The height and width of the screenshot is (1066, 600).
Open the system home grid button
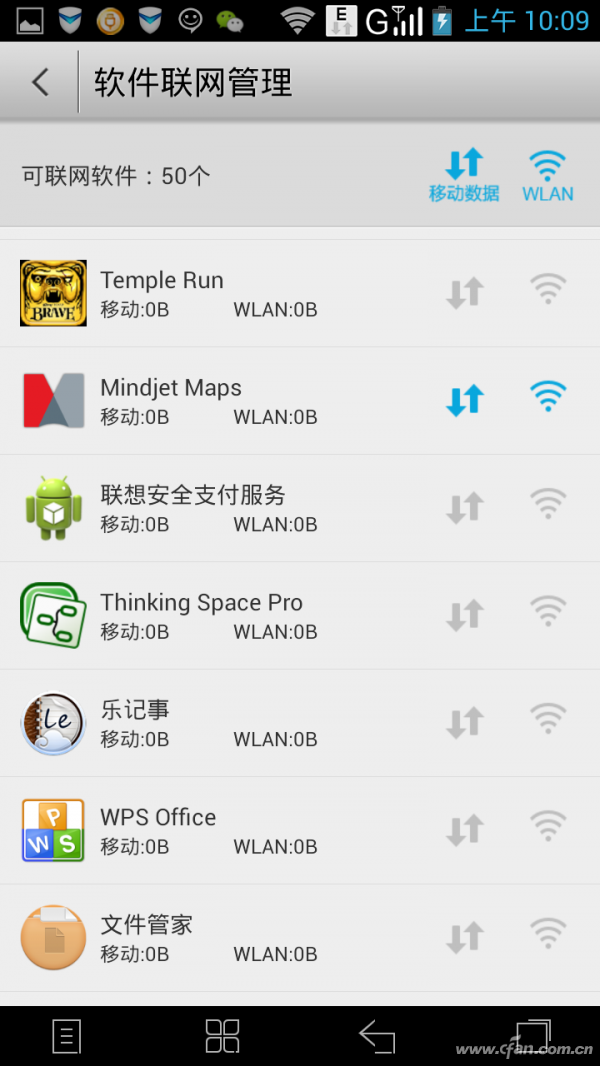click(x=222, y=1036)
